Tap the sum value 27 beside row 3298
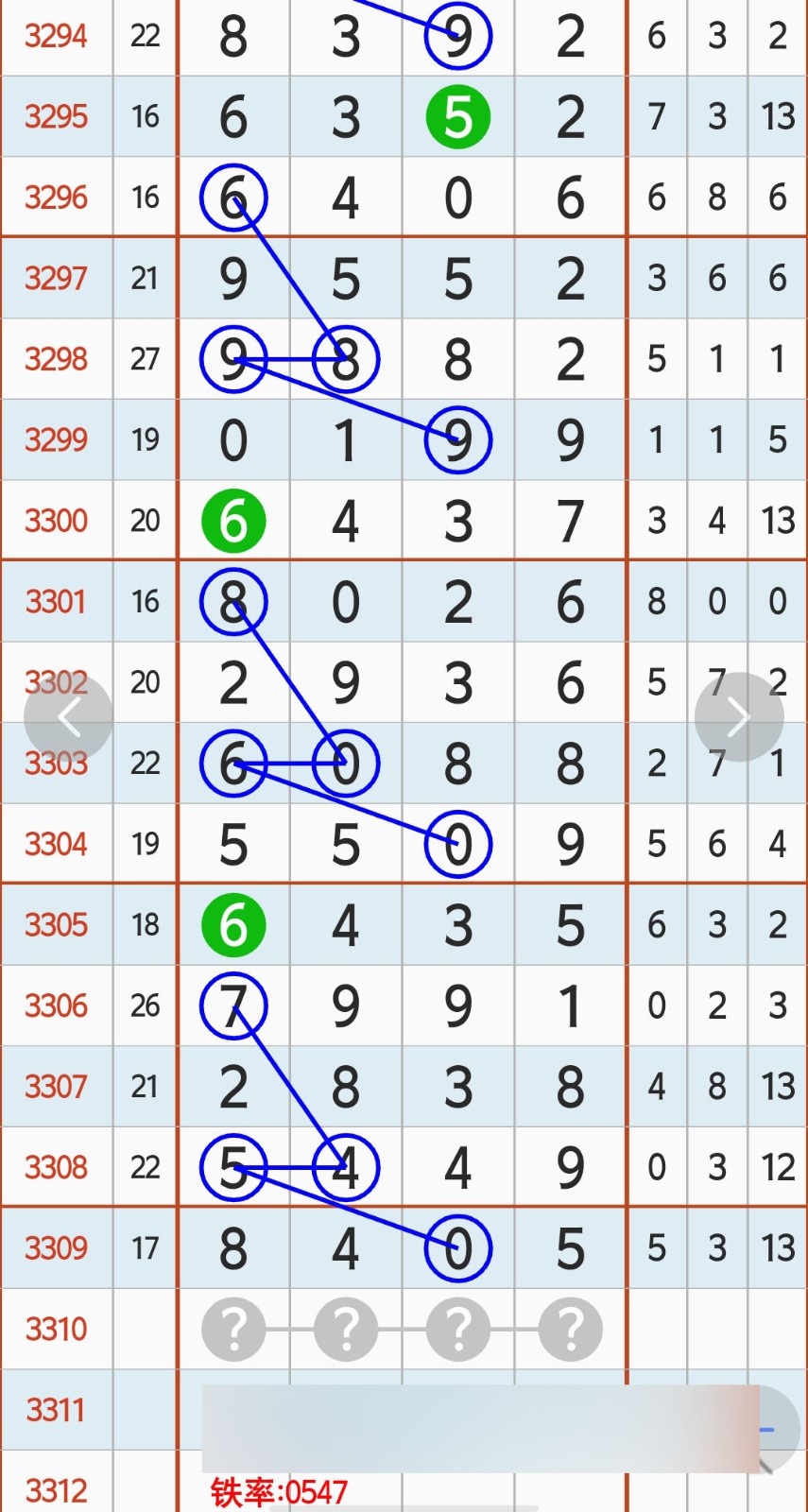Image resolution: width=808 pixels, height=1512 pixels. click(145, 358)
